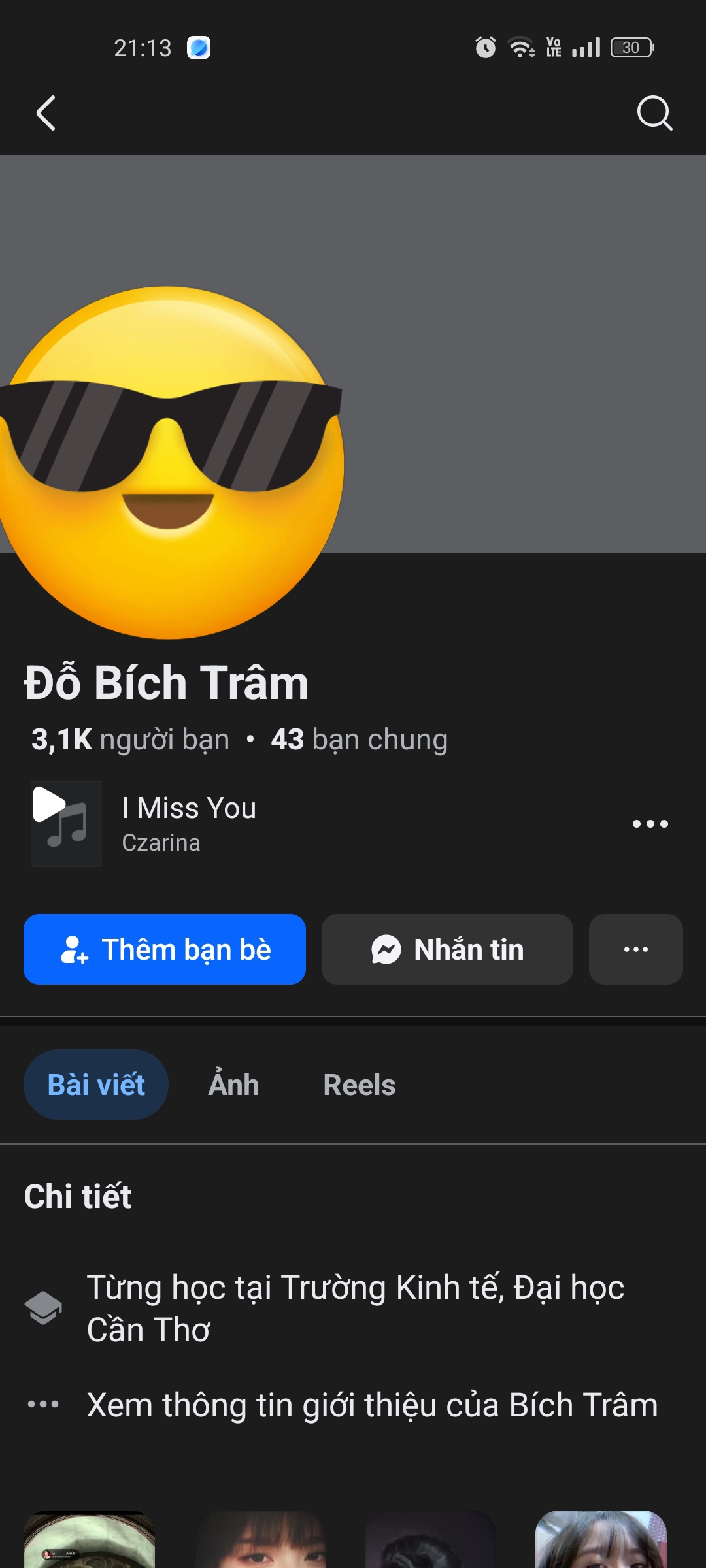Open options for the I Miss You song
This screenshot has height=1568, width=706.
click(x=650, y=824)
